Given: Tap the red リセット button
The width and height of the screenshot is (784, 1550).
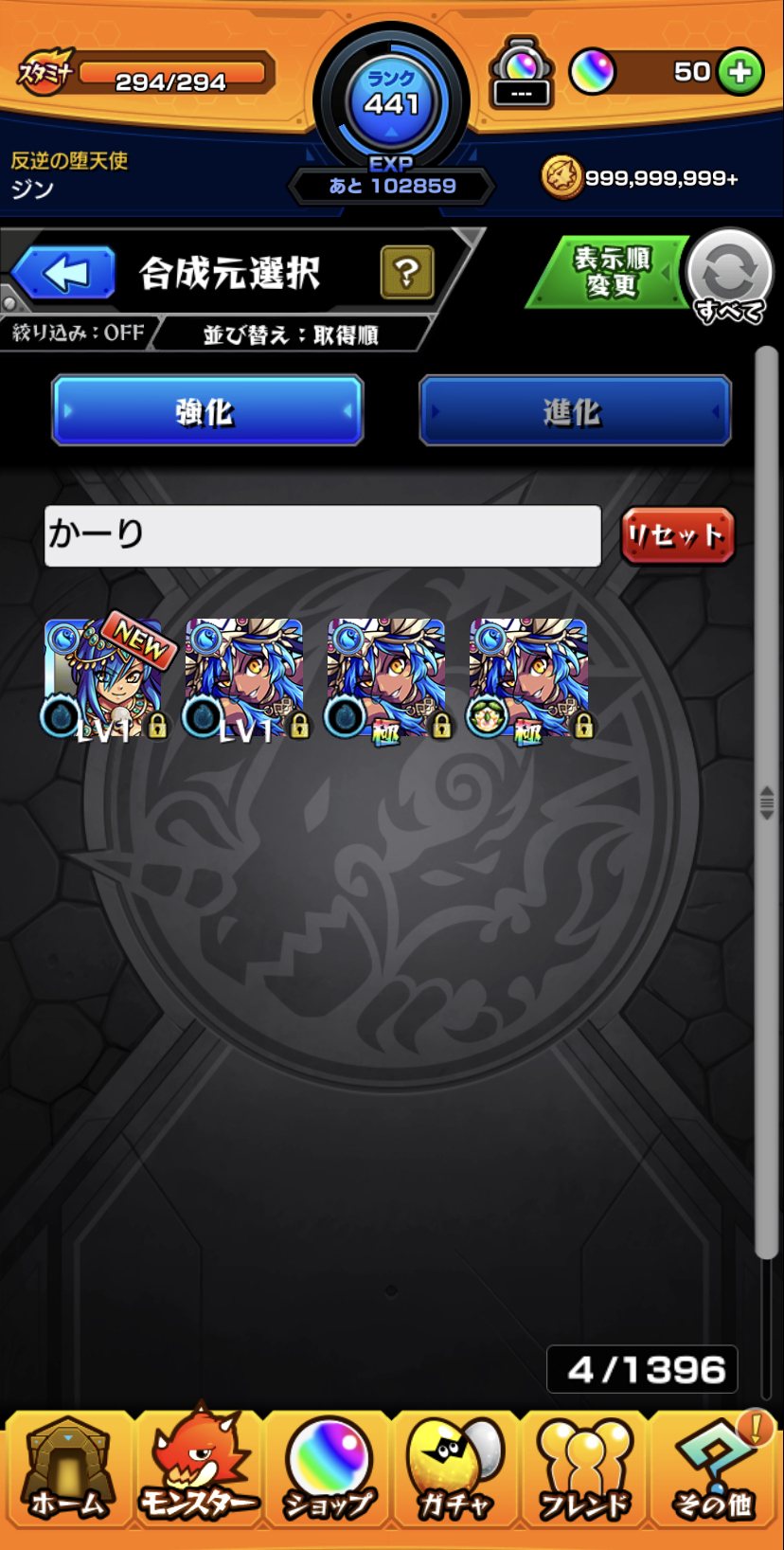Looking at the screenshot, I should pos(677,536).
